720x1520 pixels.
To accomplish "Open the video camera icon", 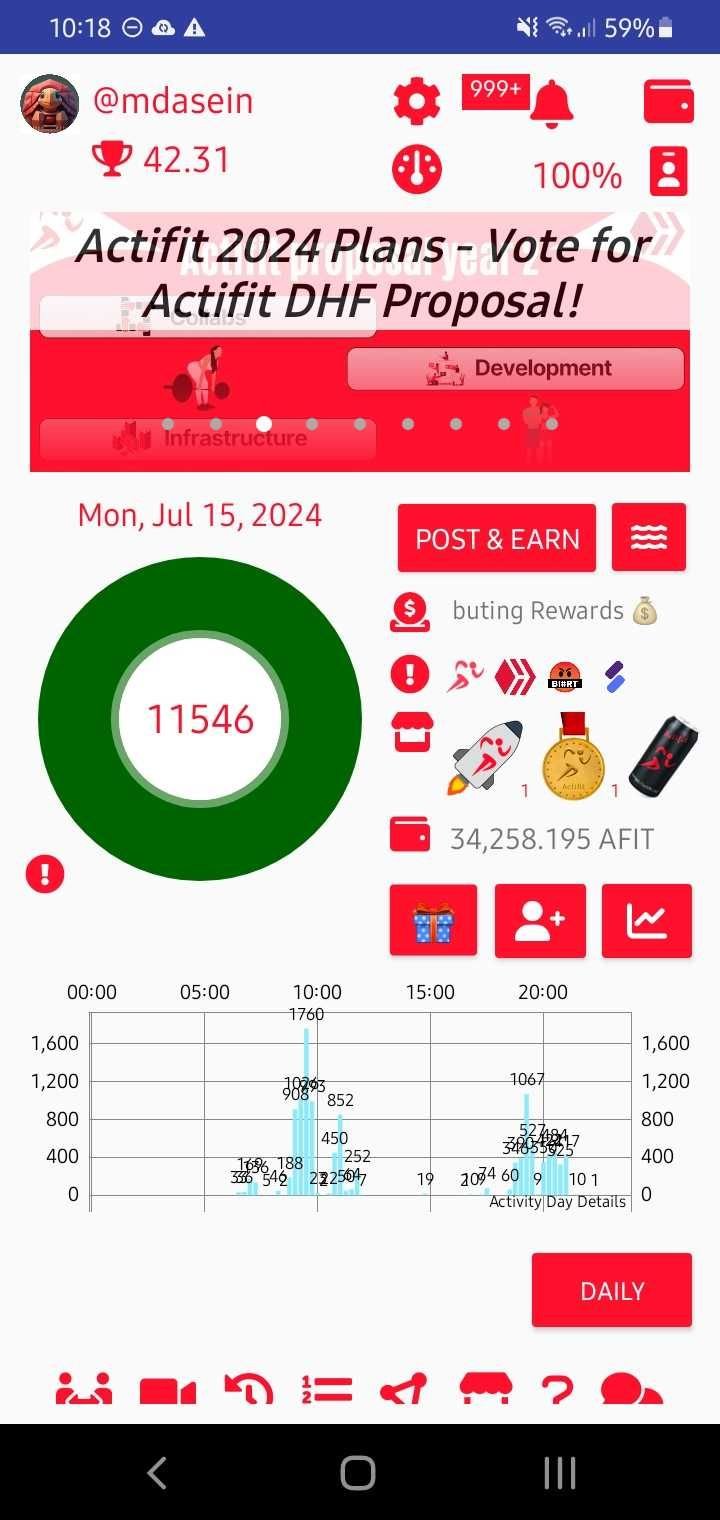I will (x=167, y=1390).
